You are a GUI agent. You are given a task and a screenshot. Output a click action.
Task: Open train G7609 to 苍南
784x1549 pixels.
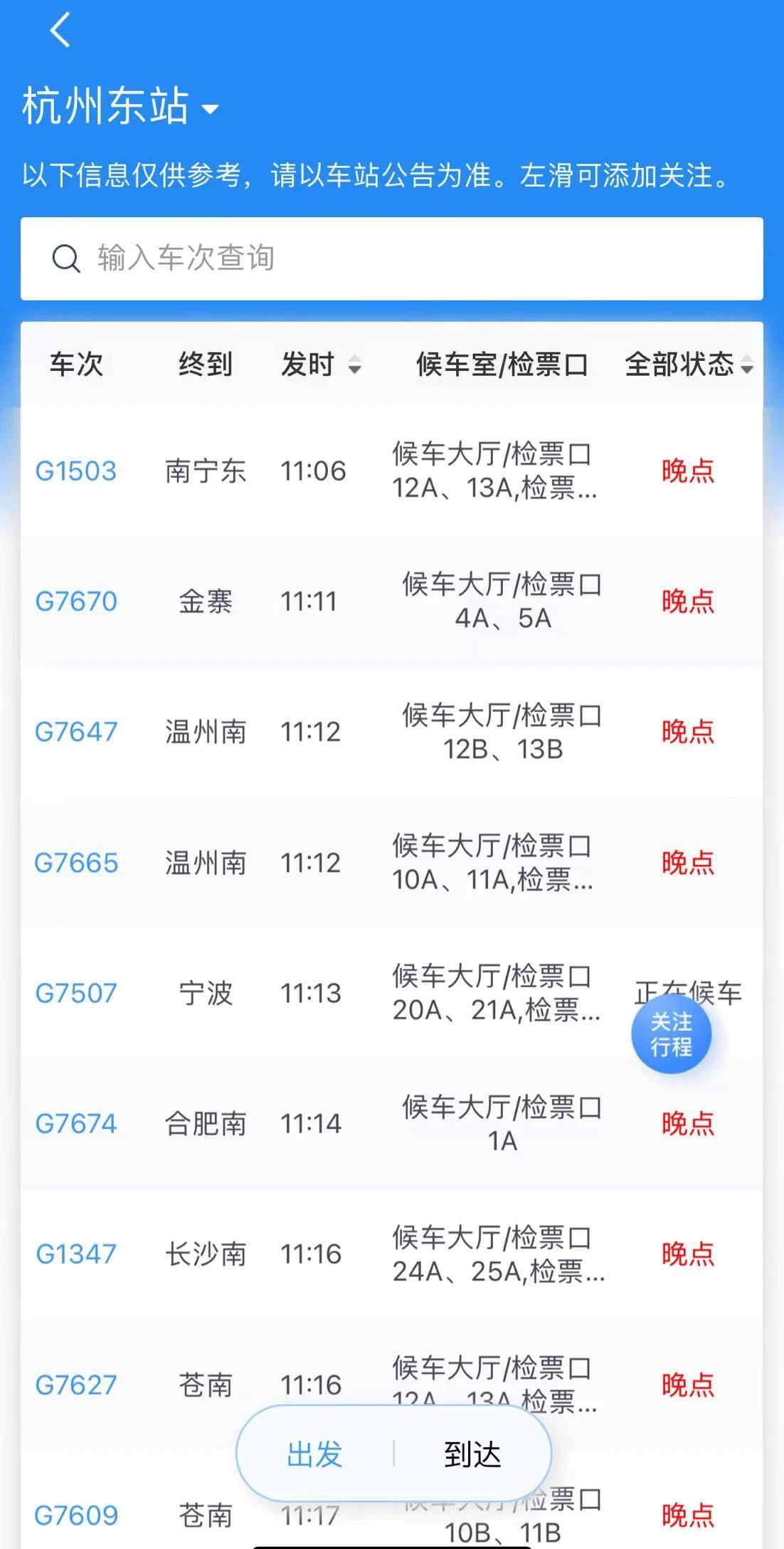pos(76,1516)
